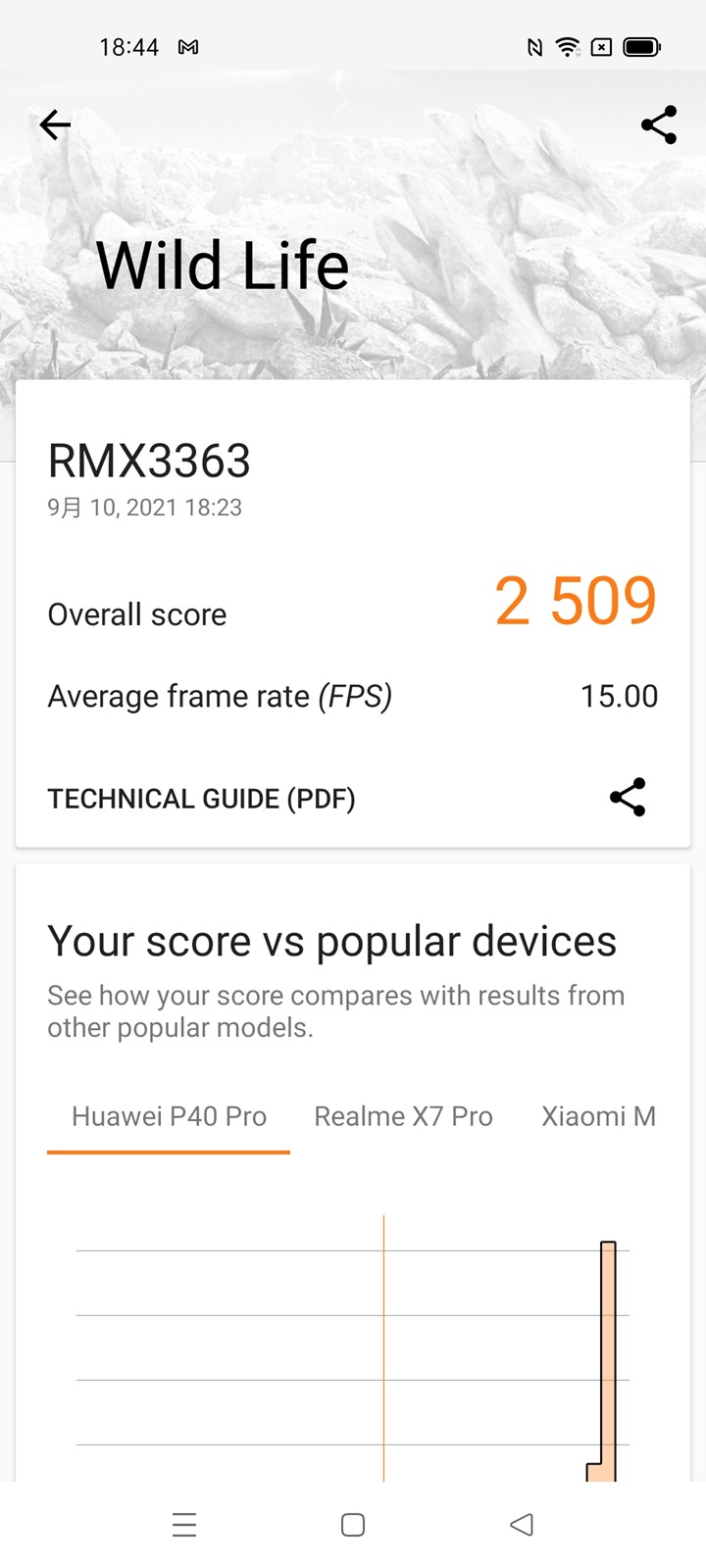Open the Technical Guide (PDF)
Screen dimensions: 706x1568
(202, 799)
